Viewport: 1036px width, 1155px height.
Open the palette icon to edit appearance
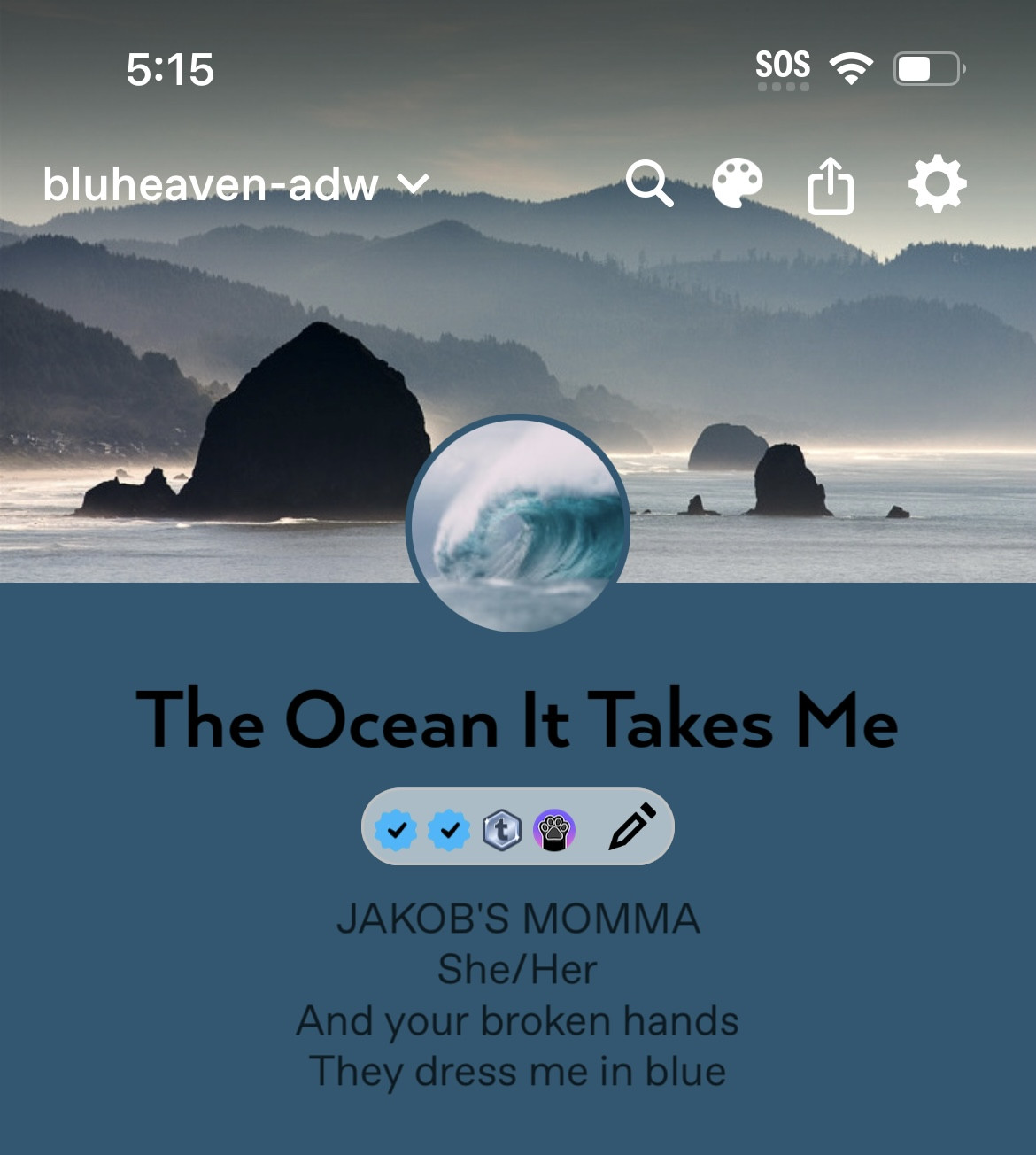click(738, 184)
